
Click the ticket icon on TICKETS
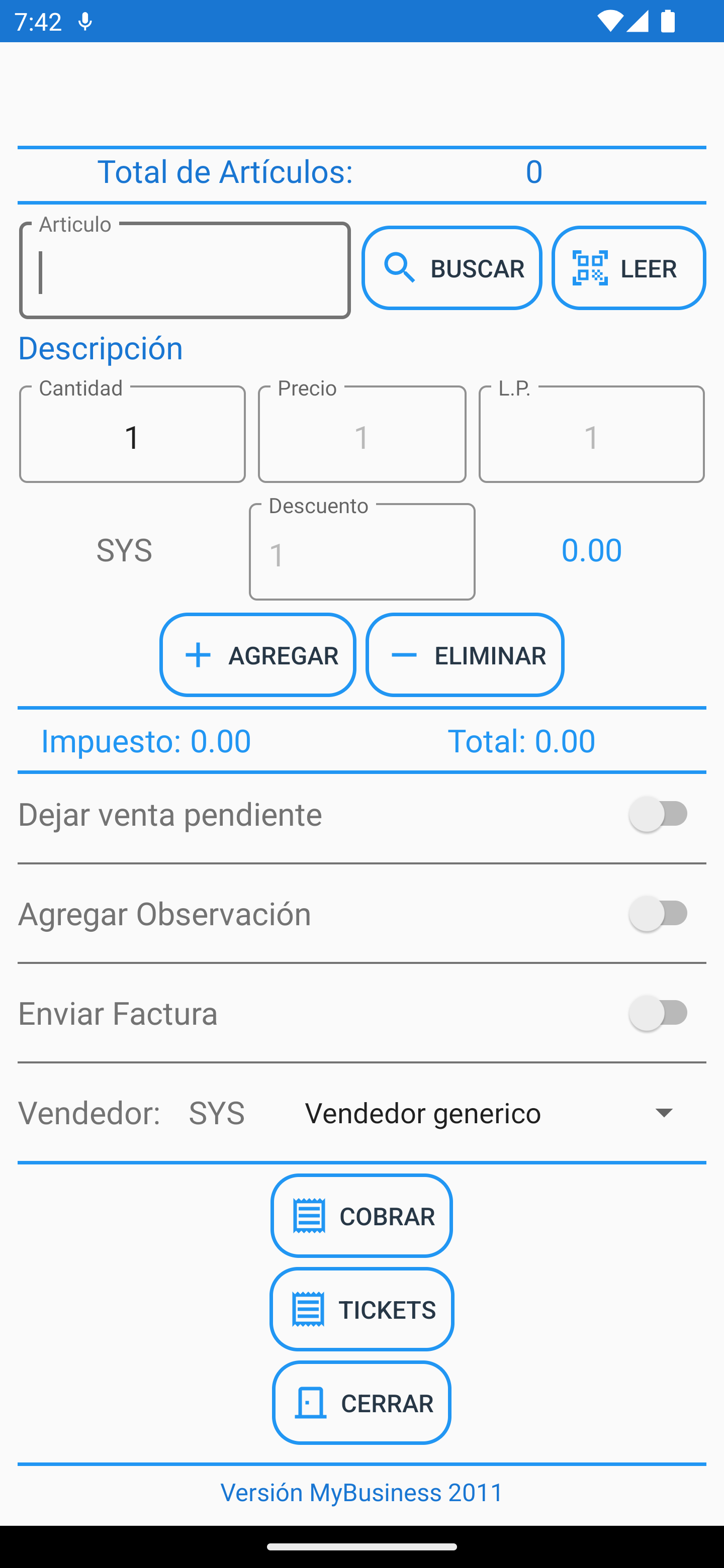click(x=309, y=1309)
